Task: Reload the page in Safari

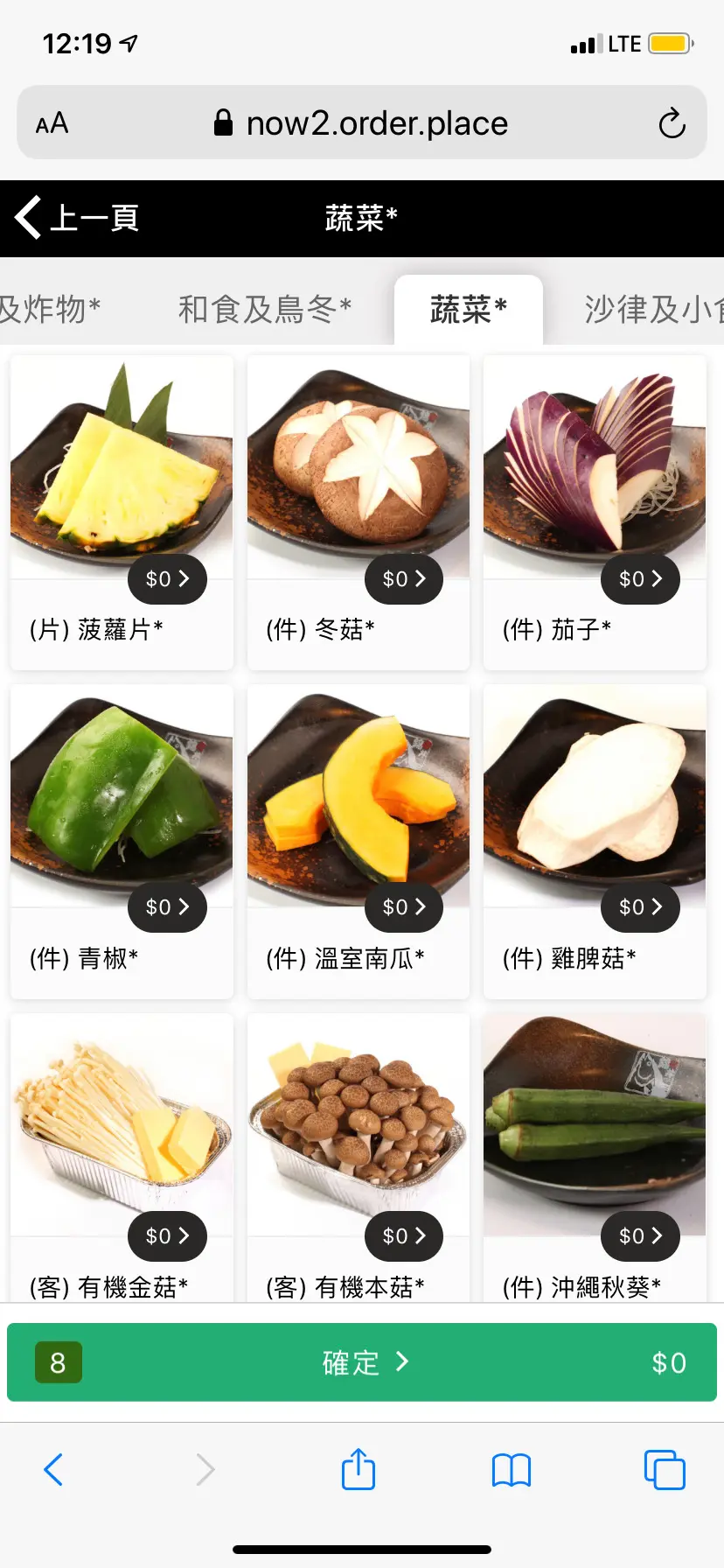Action: [x=672, y=123]
